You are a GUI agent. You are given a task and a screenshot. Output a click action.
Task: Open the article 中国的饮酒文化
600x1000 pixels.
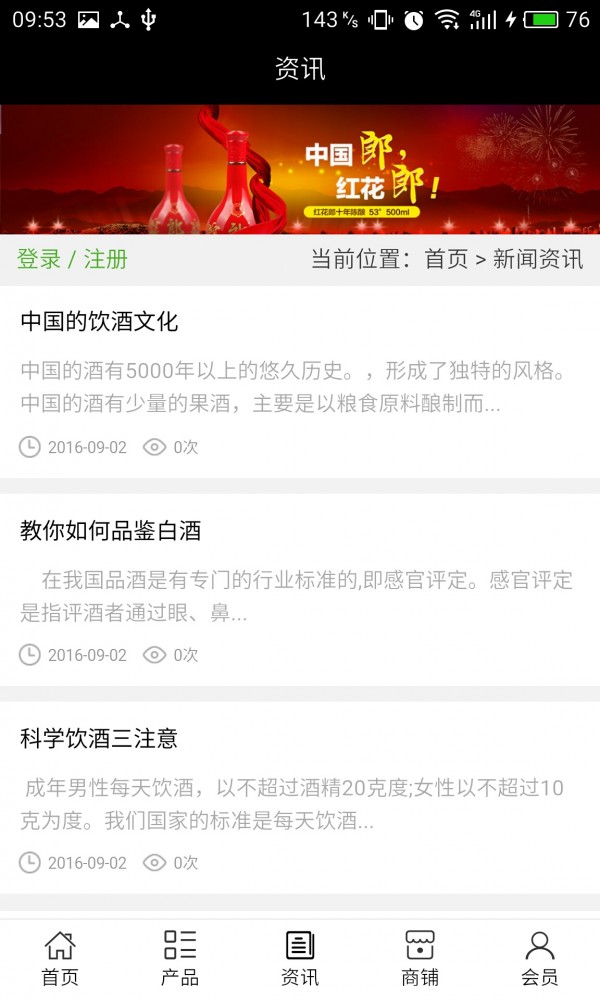[x=99, y=322]
